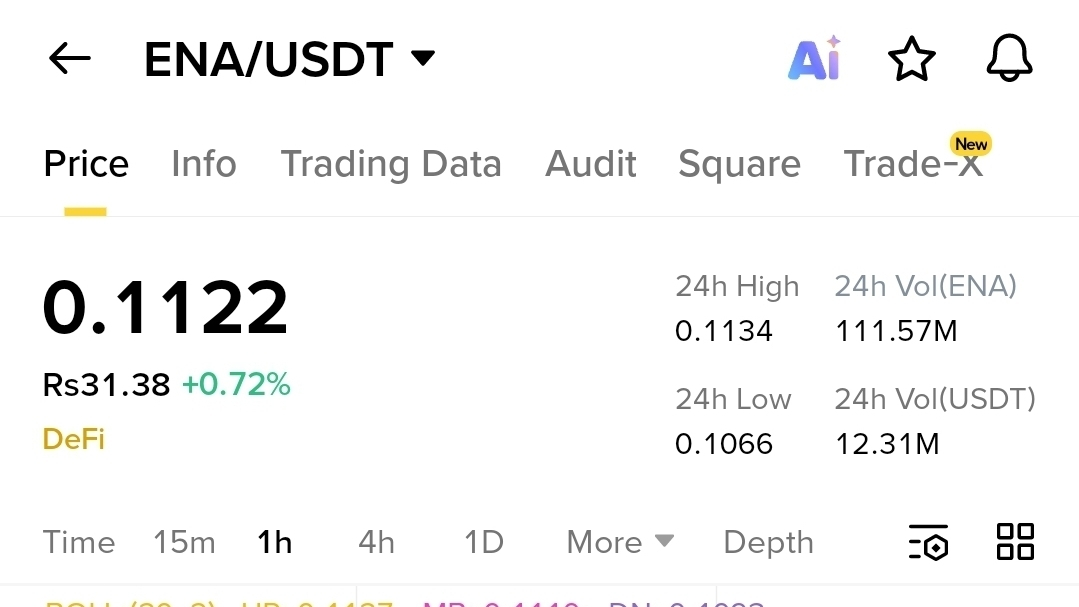Switch to the Trading Data tab
The image size is (1079, 607).
(391, 164)
